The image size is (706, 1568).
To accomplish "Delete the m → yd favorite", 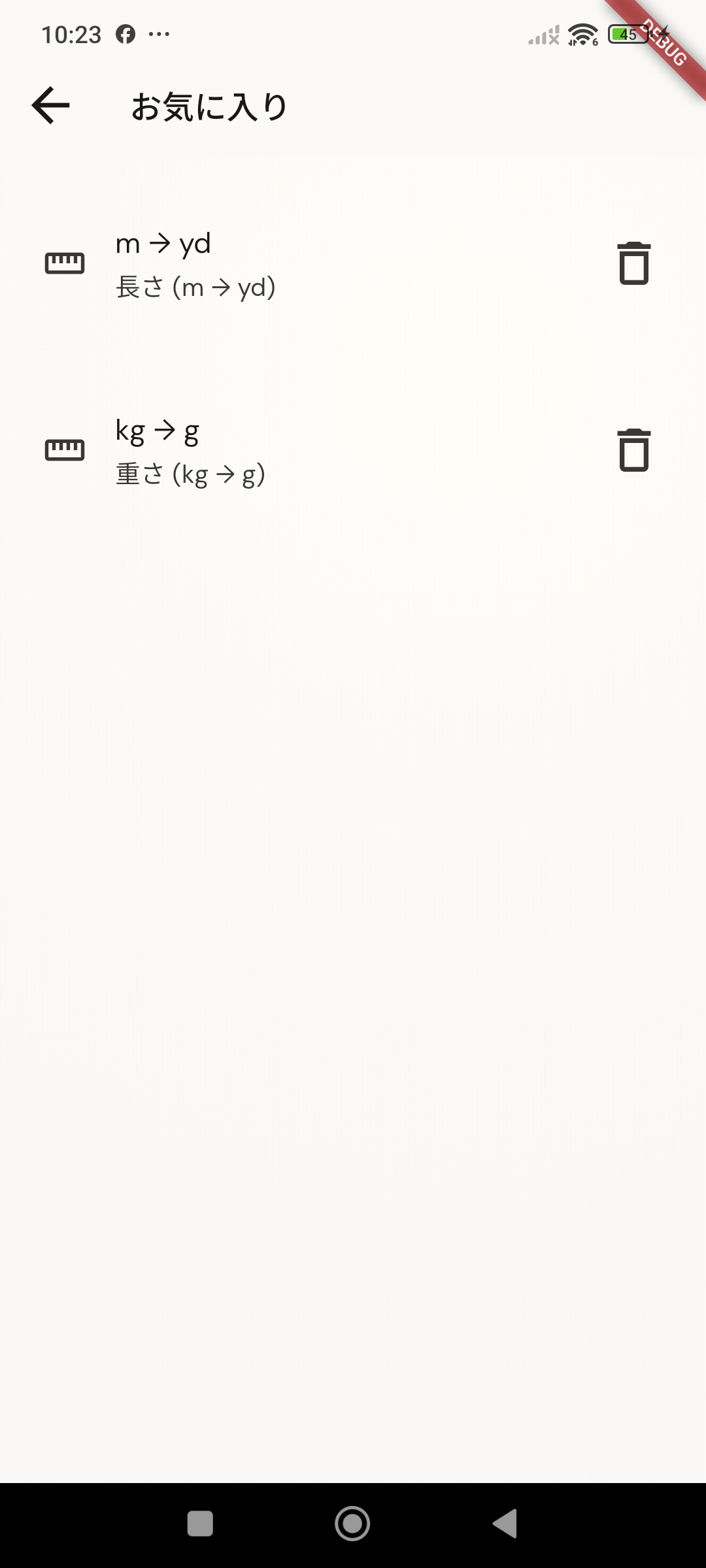I will 633,263.
